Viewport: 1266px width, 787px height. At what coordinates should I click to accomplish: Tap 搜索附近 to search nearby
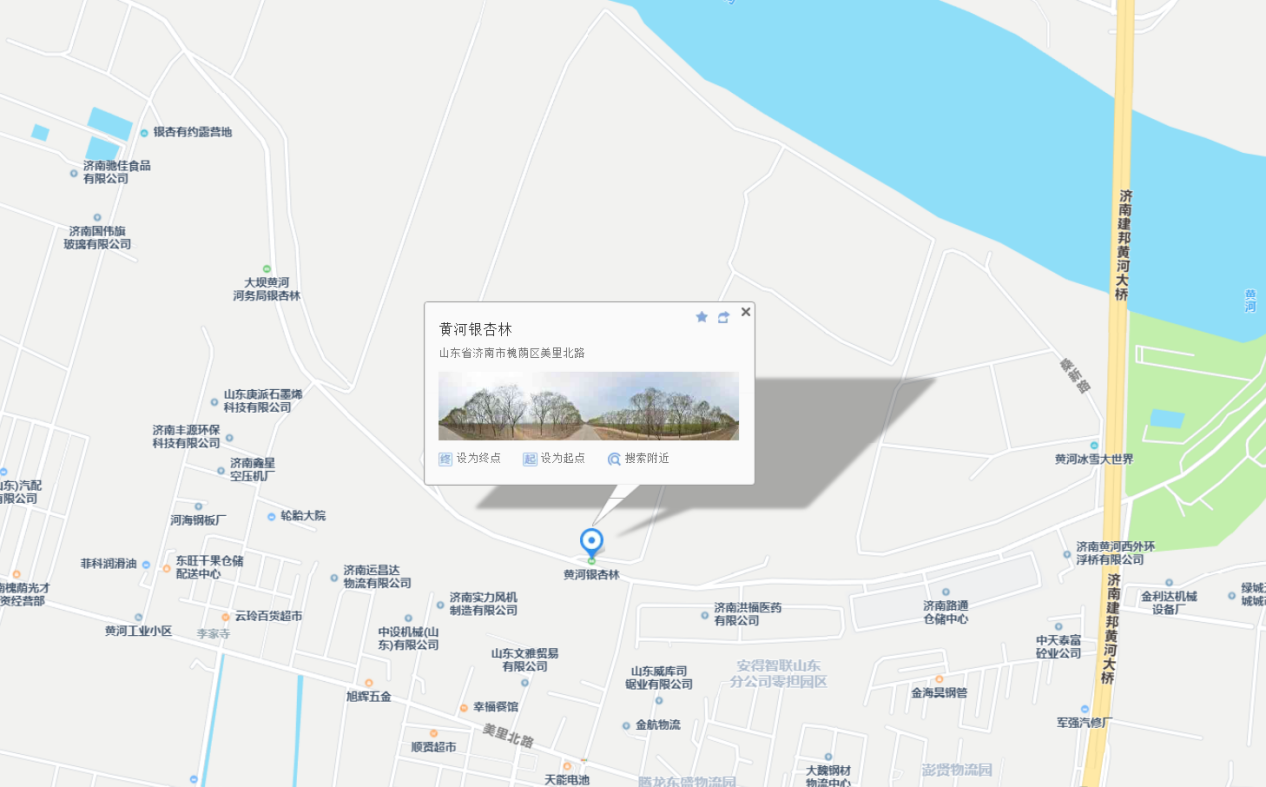(638, 459)
